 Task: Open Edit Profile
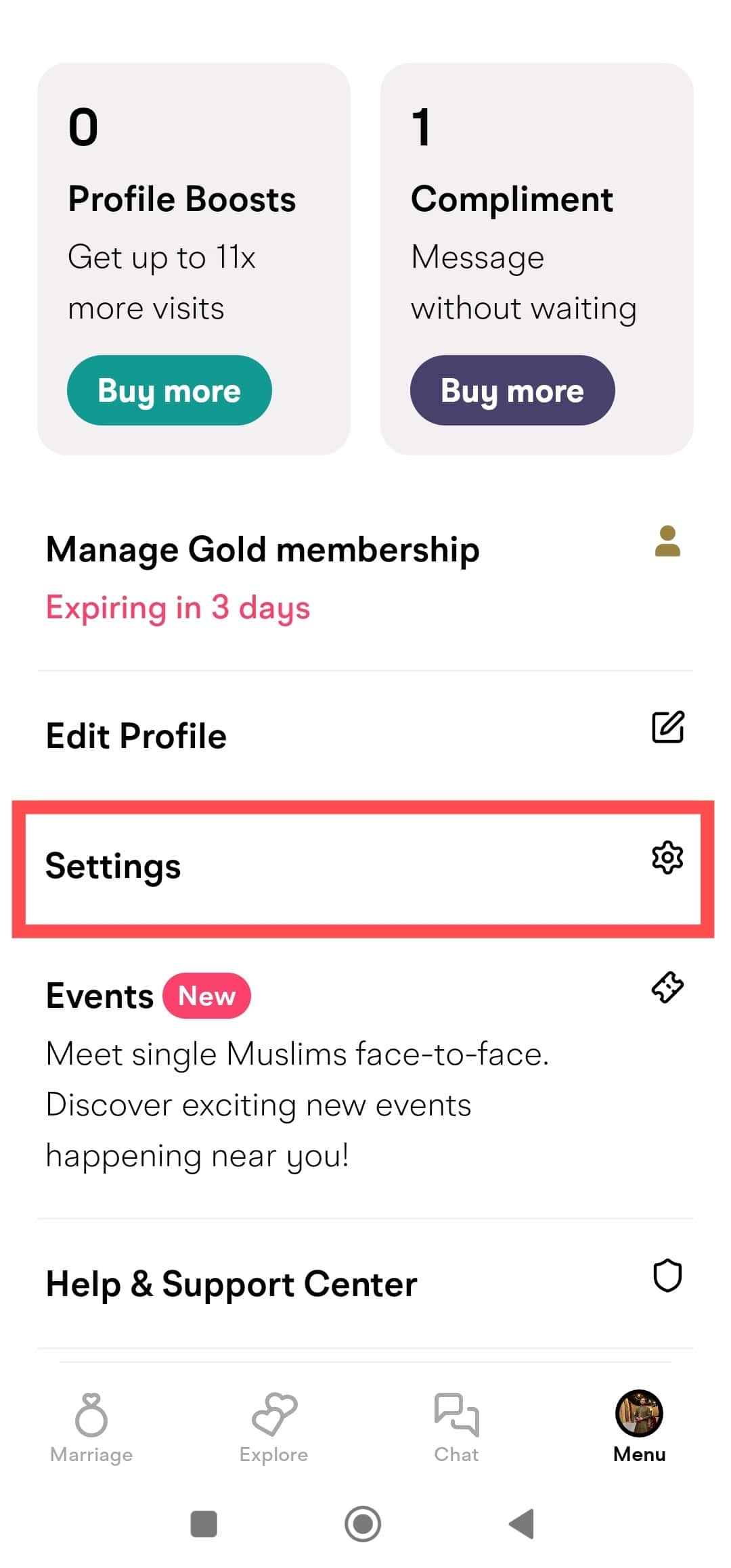pyautogui.click(x=365, y=735)
